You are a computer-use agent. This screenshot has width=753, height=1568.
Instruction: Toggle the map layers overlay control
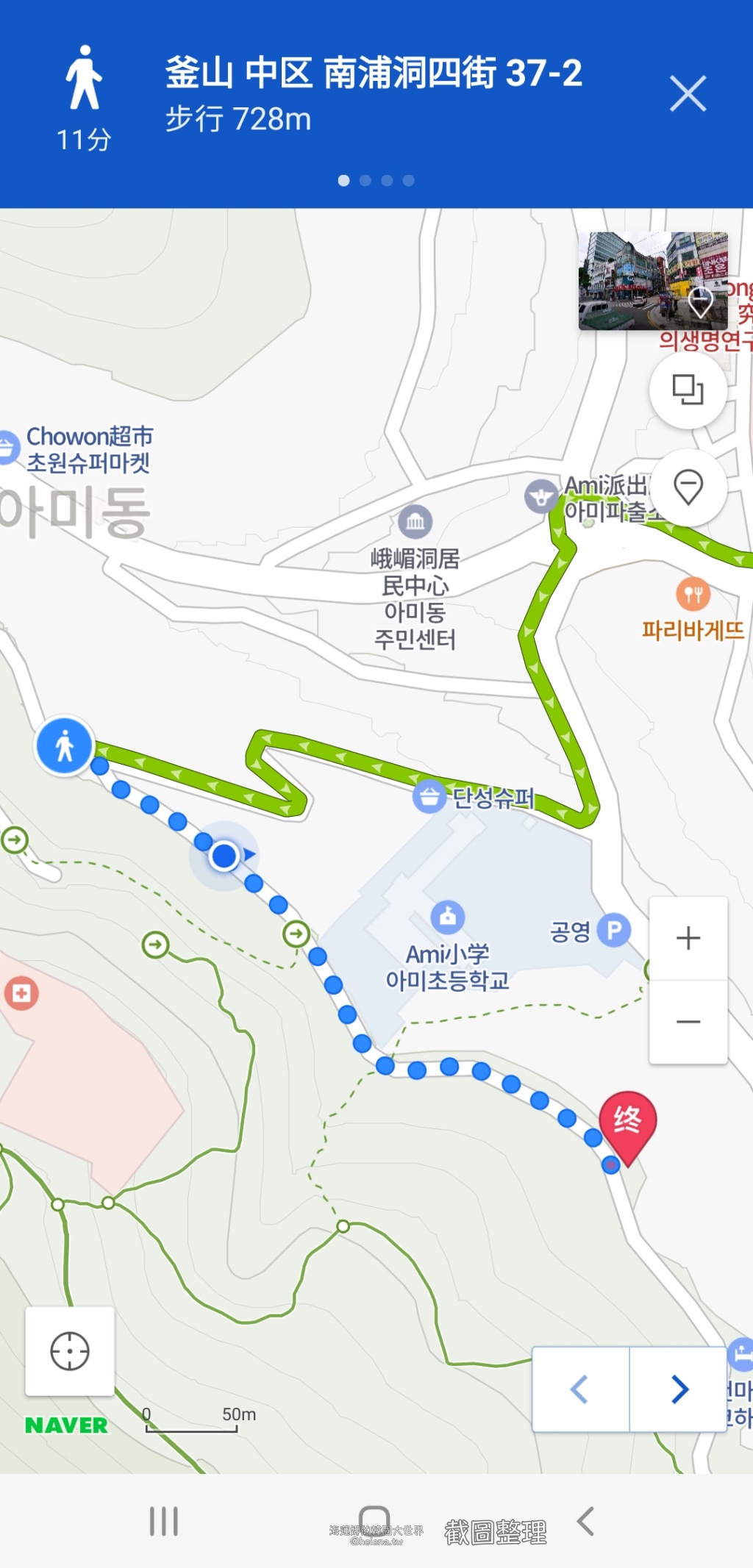[688, 390]
